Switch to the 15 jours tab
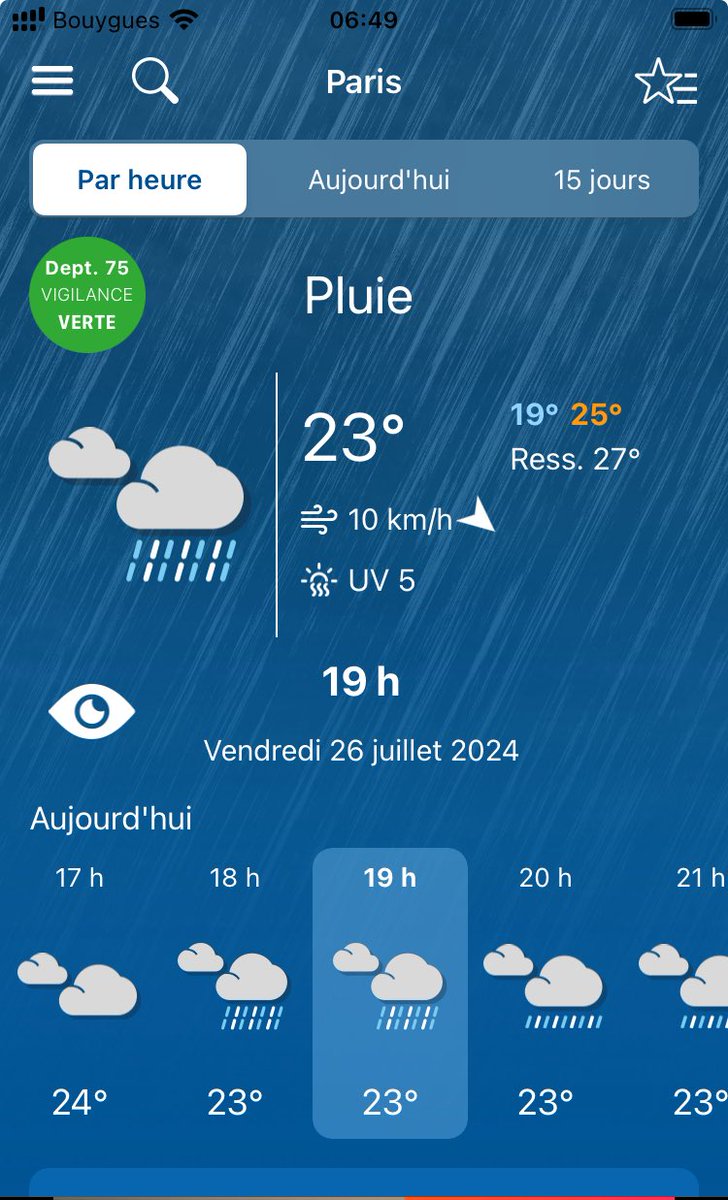This screenshot has height=1200, width=728. click(x=601, y=180)
